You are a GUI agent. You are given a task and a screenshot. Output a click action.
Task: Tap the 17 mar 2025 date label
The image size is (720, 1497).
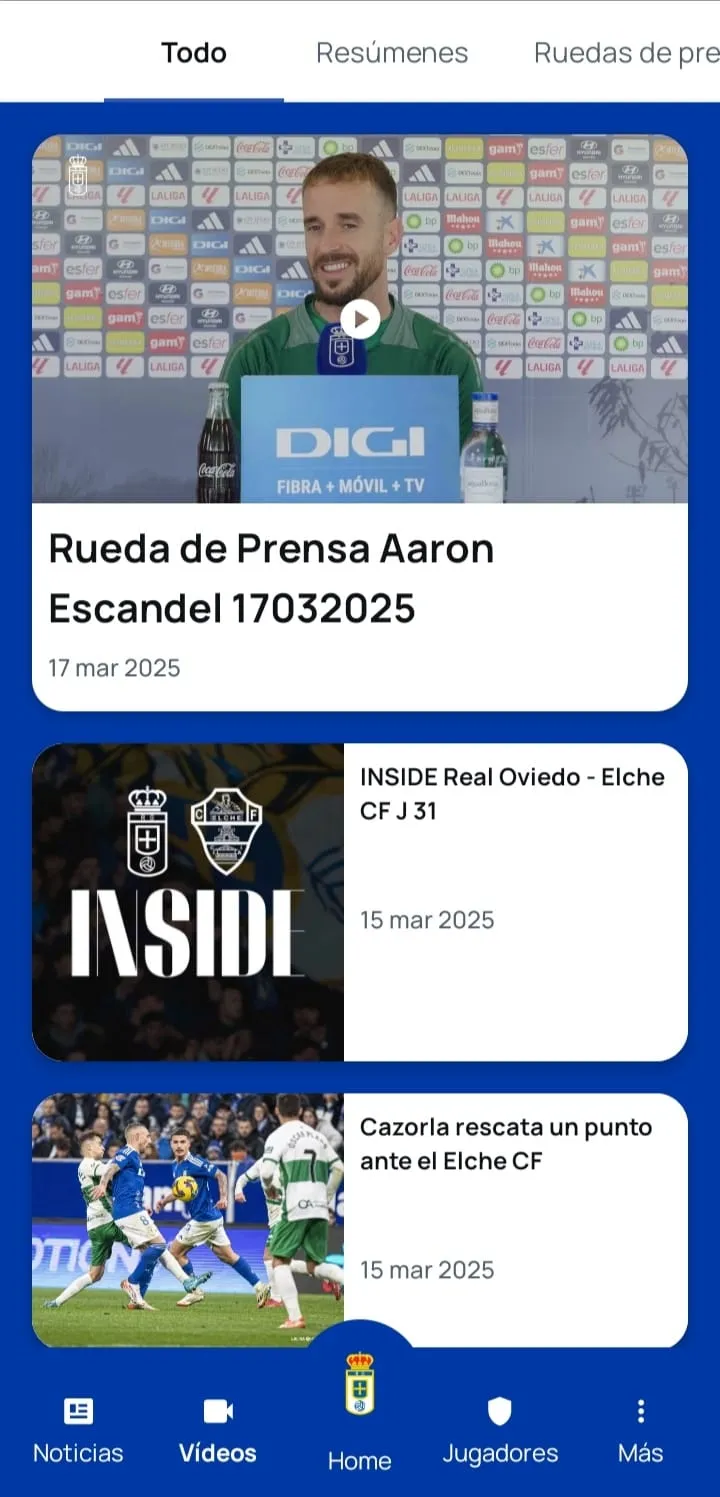(x=114, y=668)
